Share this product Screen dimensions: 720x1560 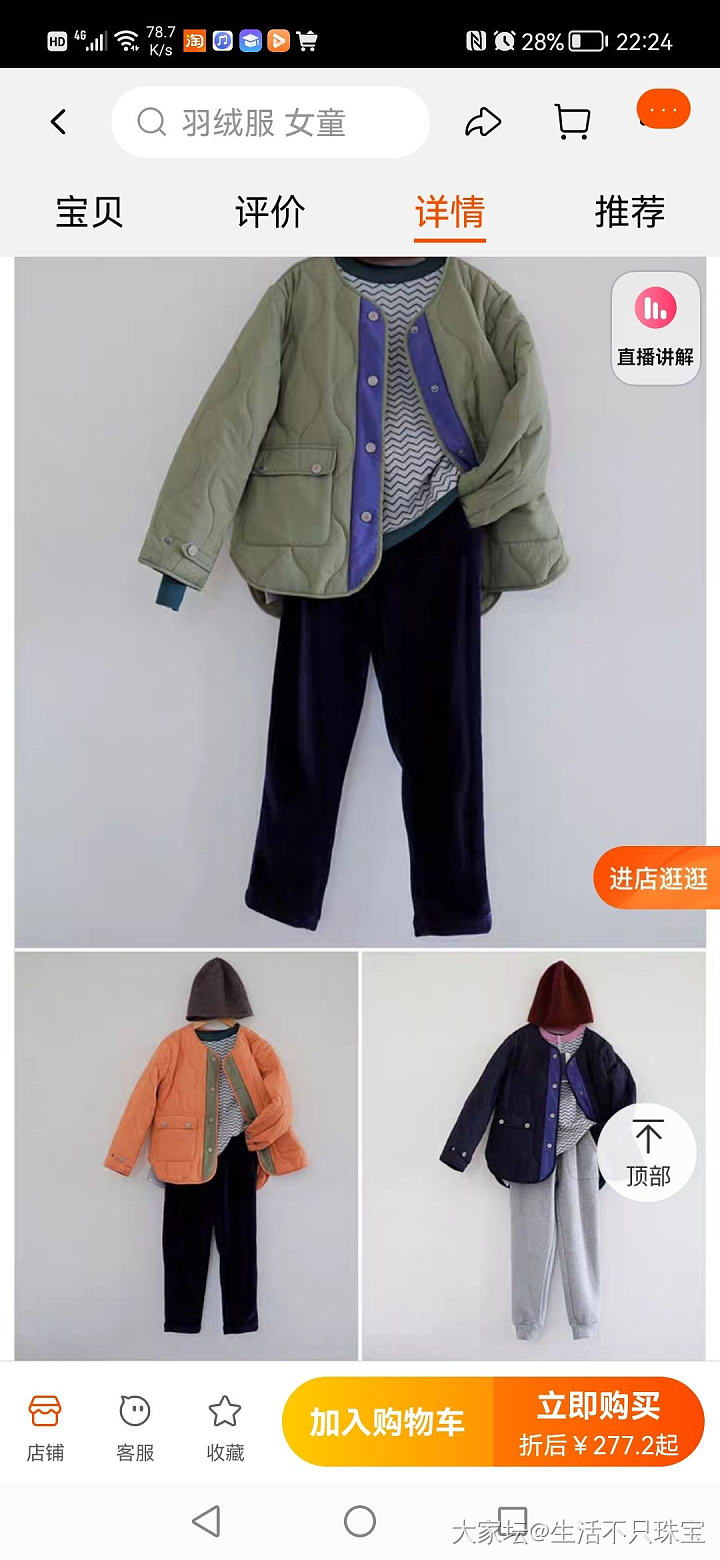482,122
